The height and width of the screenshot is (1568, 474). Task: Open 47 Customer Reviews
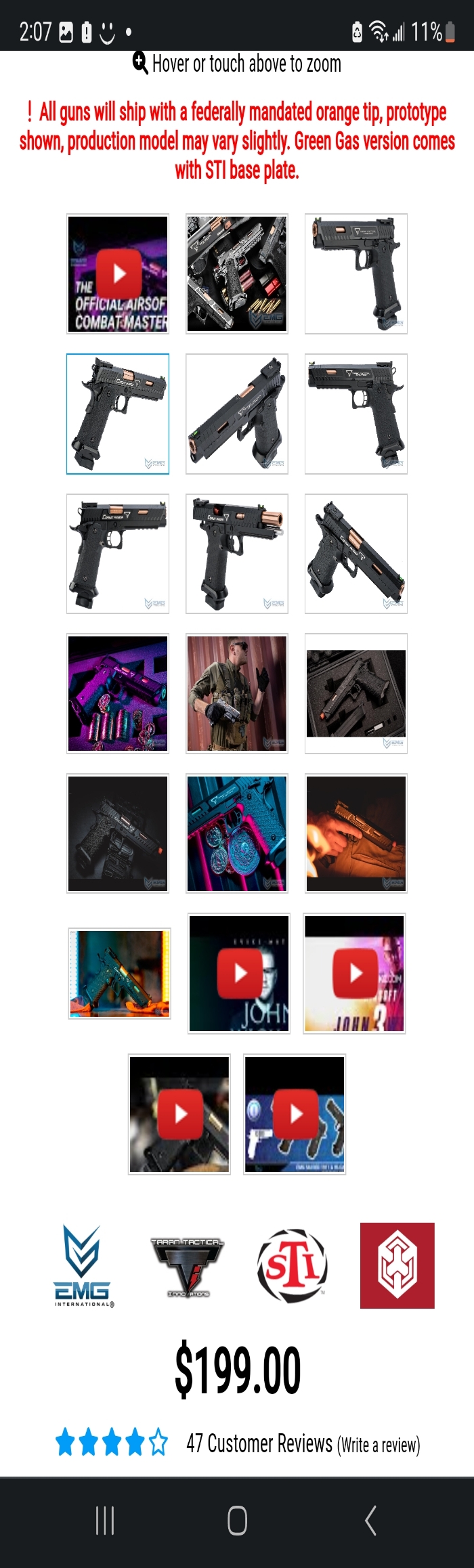tap(259, 1444)
